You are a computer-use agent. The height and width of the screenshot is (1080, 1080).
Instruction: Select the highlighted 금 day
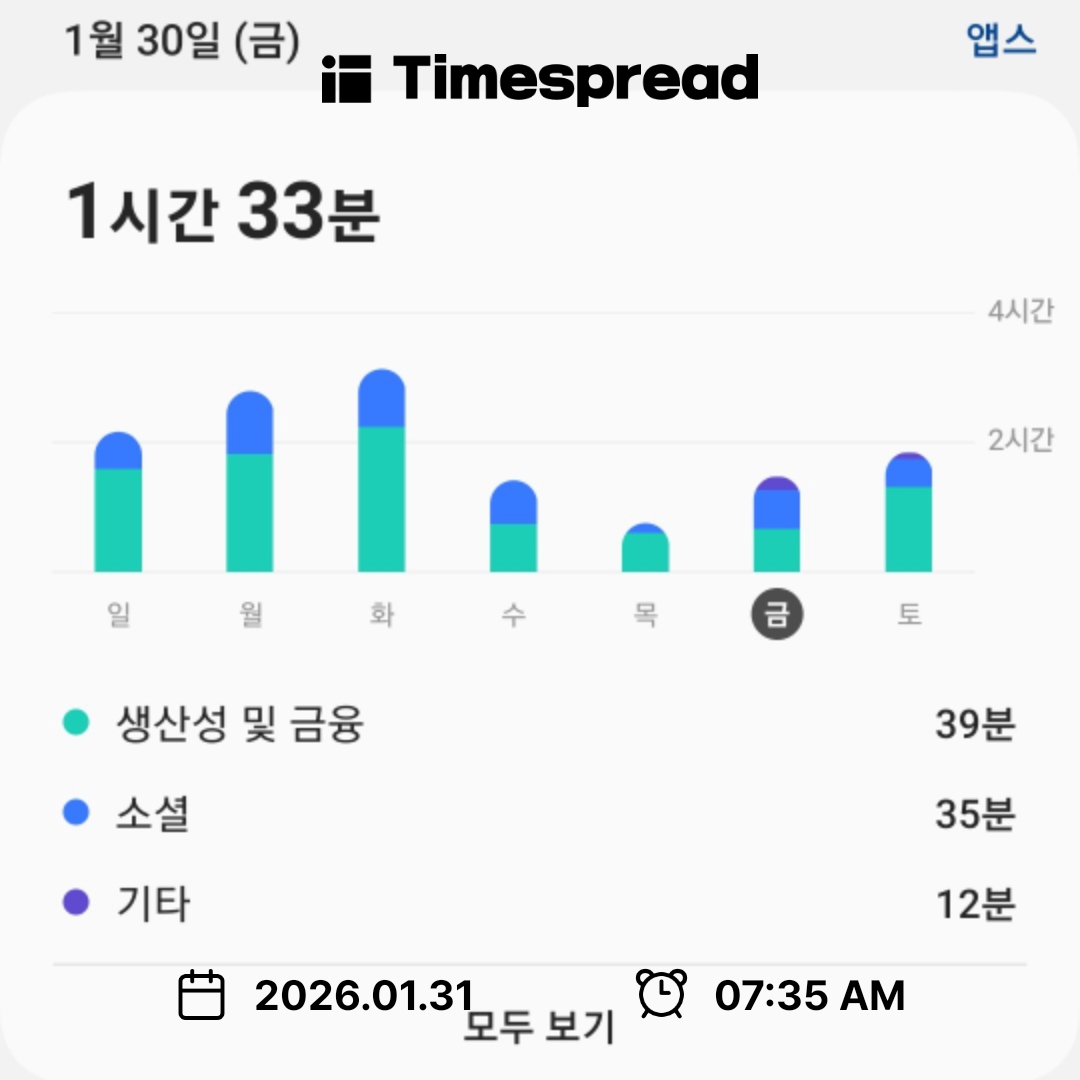click(x=777, y=614)
